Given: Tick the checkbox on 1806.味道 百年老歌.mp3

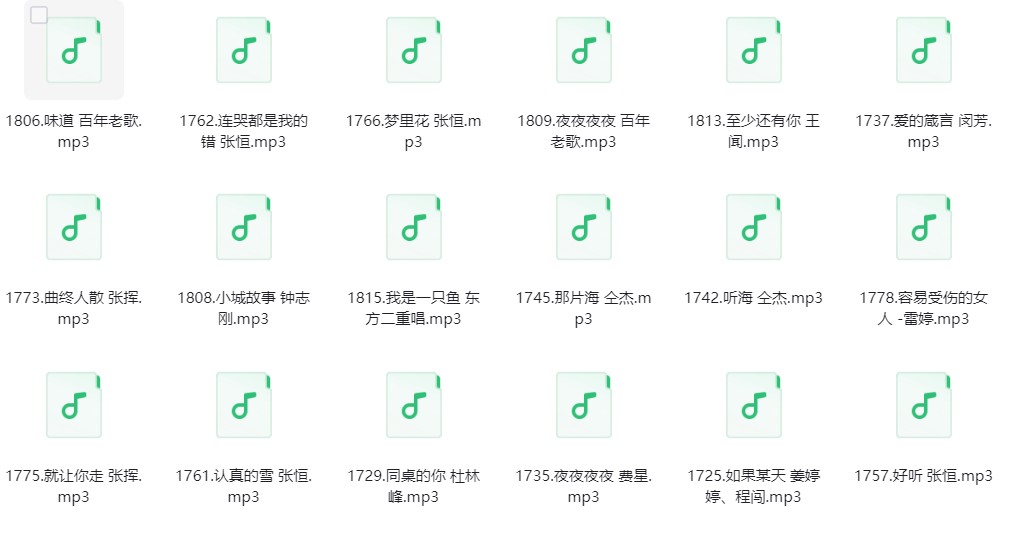Looking at the screenshot, I should click(x=39, y=15).
